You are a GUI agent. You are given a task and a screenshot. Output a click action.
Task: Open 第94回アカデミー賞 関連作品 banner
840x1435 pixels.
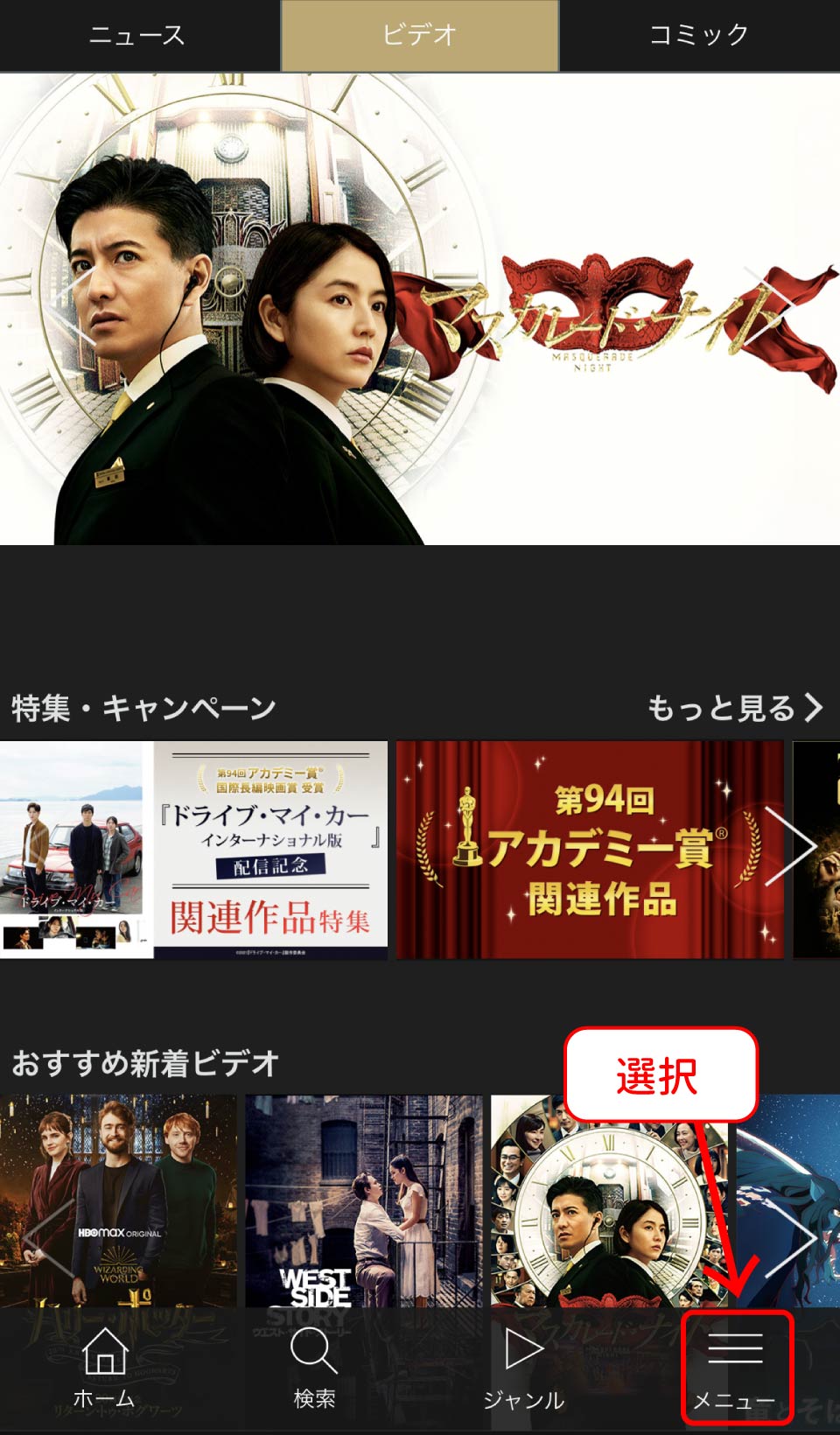click(588, 850)
